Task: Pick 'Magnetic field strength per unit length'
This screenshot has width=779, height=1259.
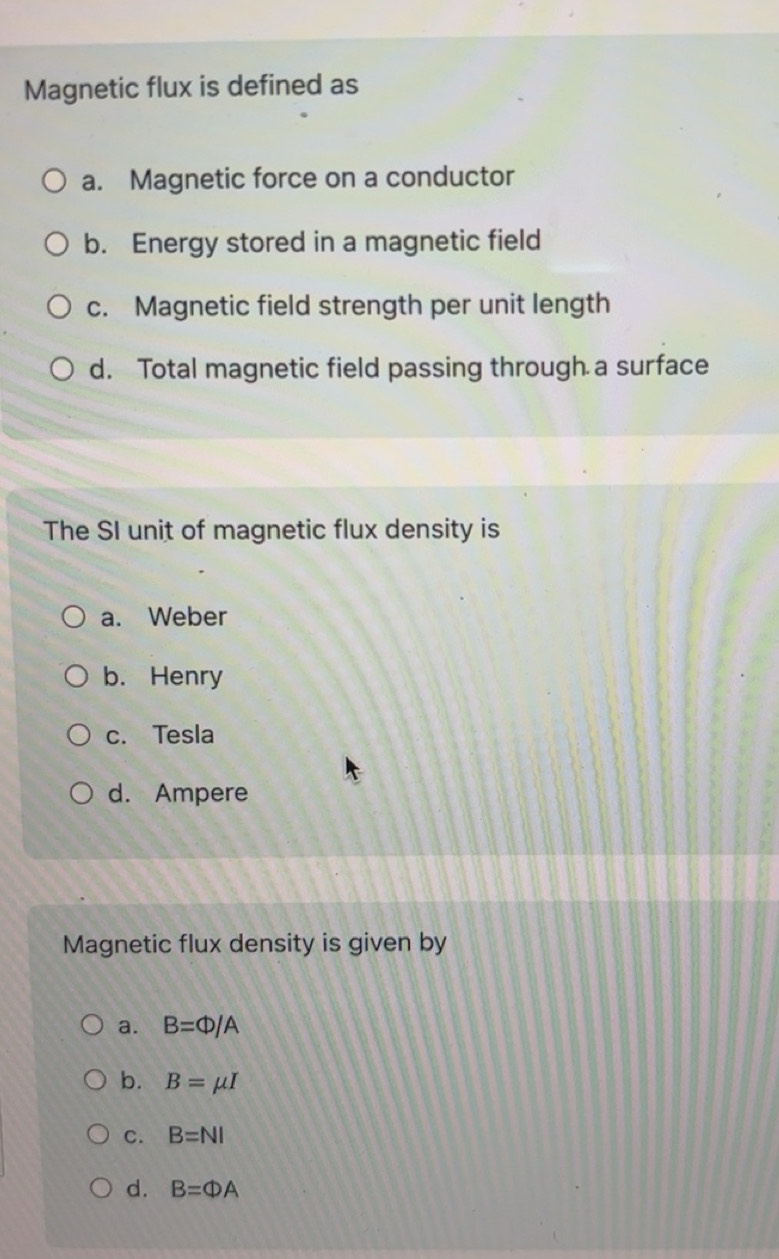Action: click(x=59, y=306)
